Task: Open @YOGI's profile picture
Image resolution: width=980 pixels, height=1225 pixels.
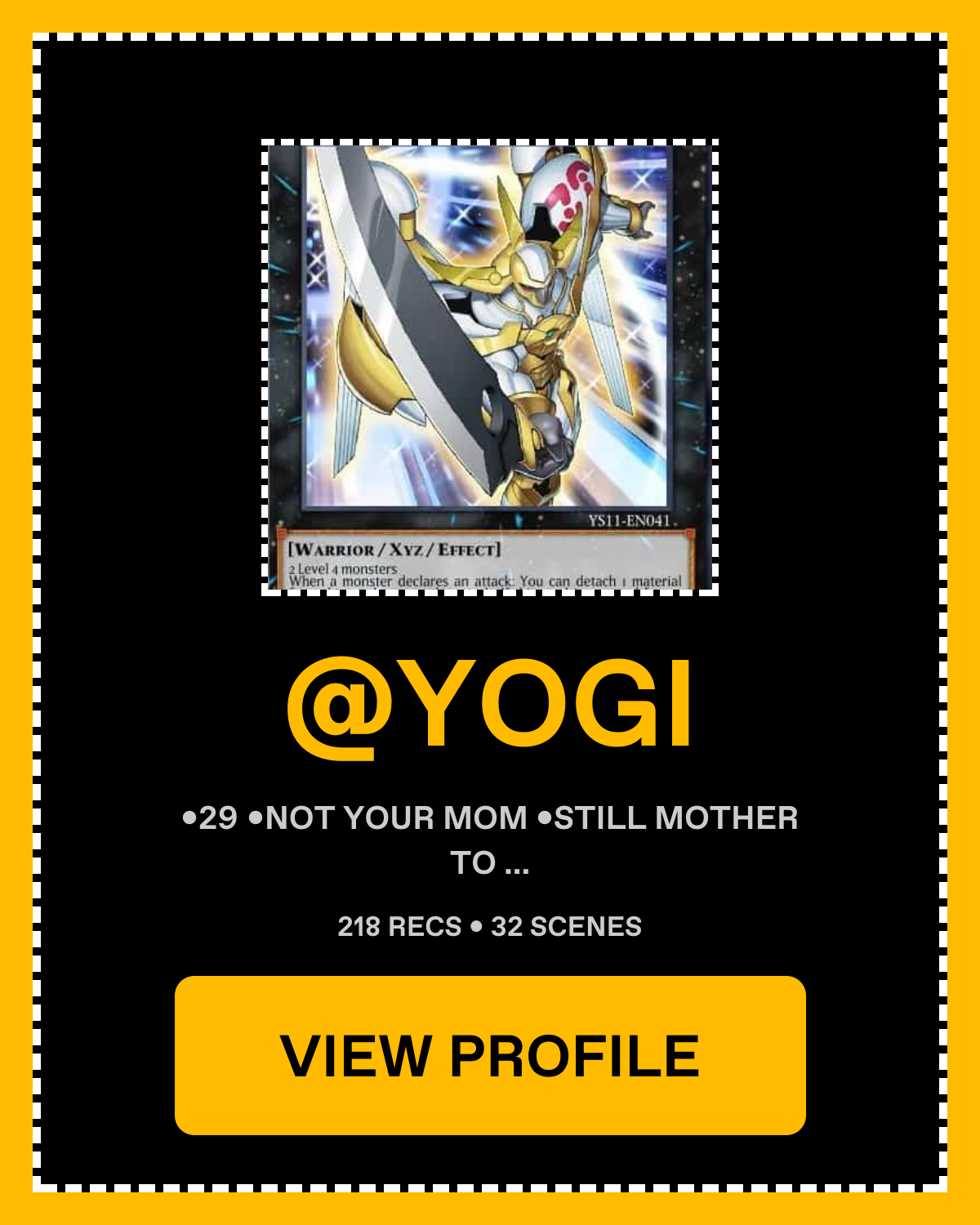Action: click(490, 367)
